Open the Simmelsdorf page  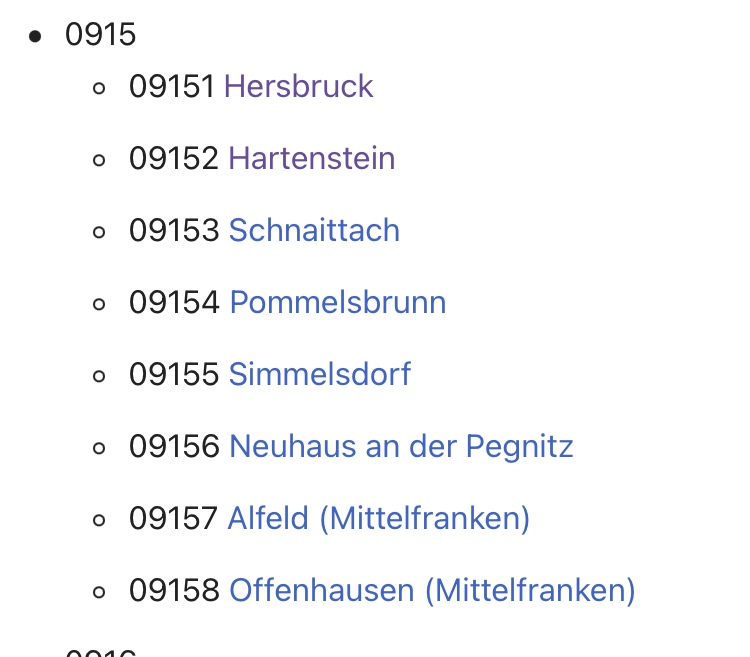pos(319,375)
